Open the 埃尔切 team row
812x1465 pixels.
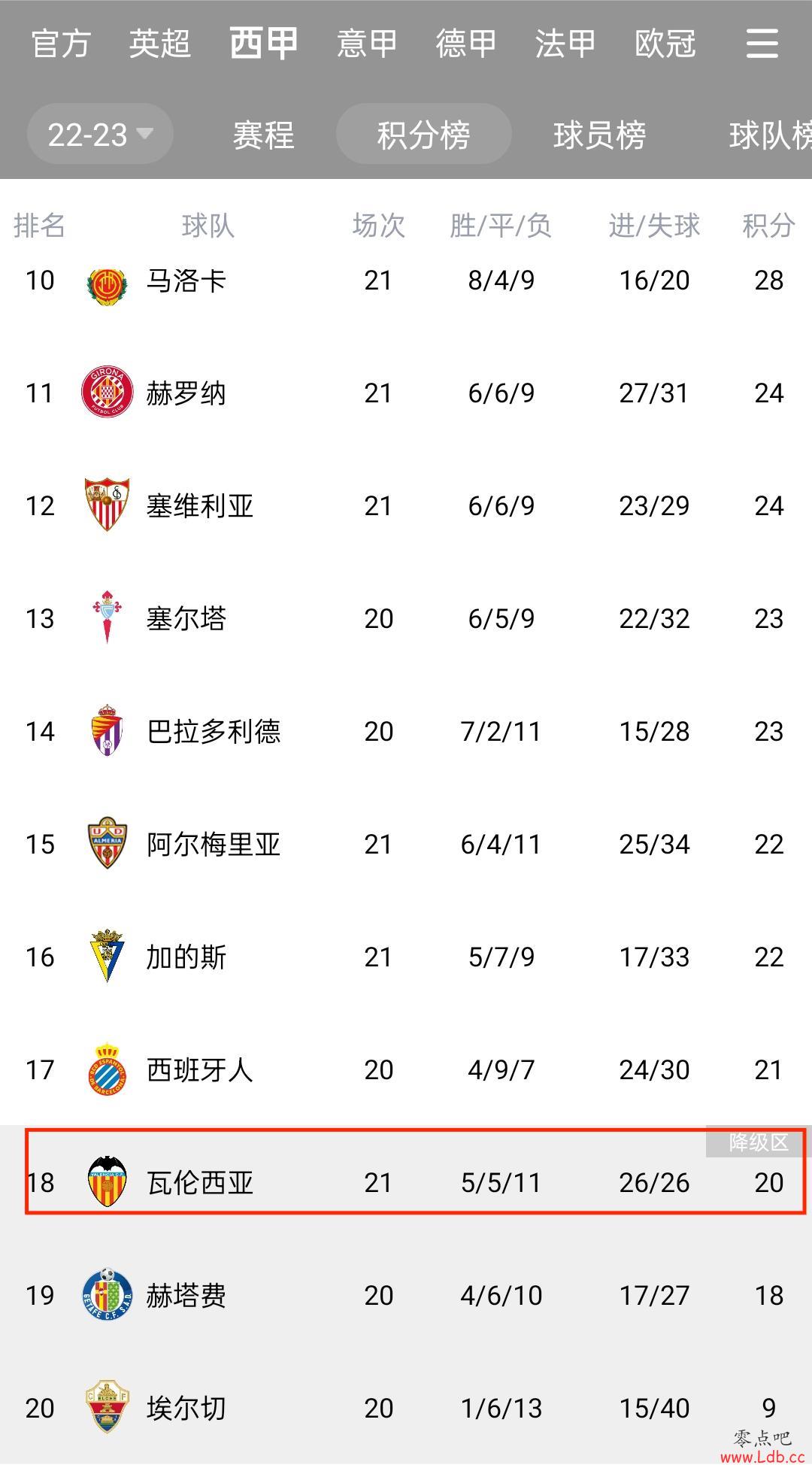pyautogui.click(x=406, y=1409)
